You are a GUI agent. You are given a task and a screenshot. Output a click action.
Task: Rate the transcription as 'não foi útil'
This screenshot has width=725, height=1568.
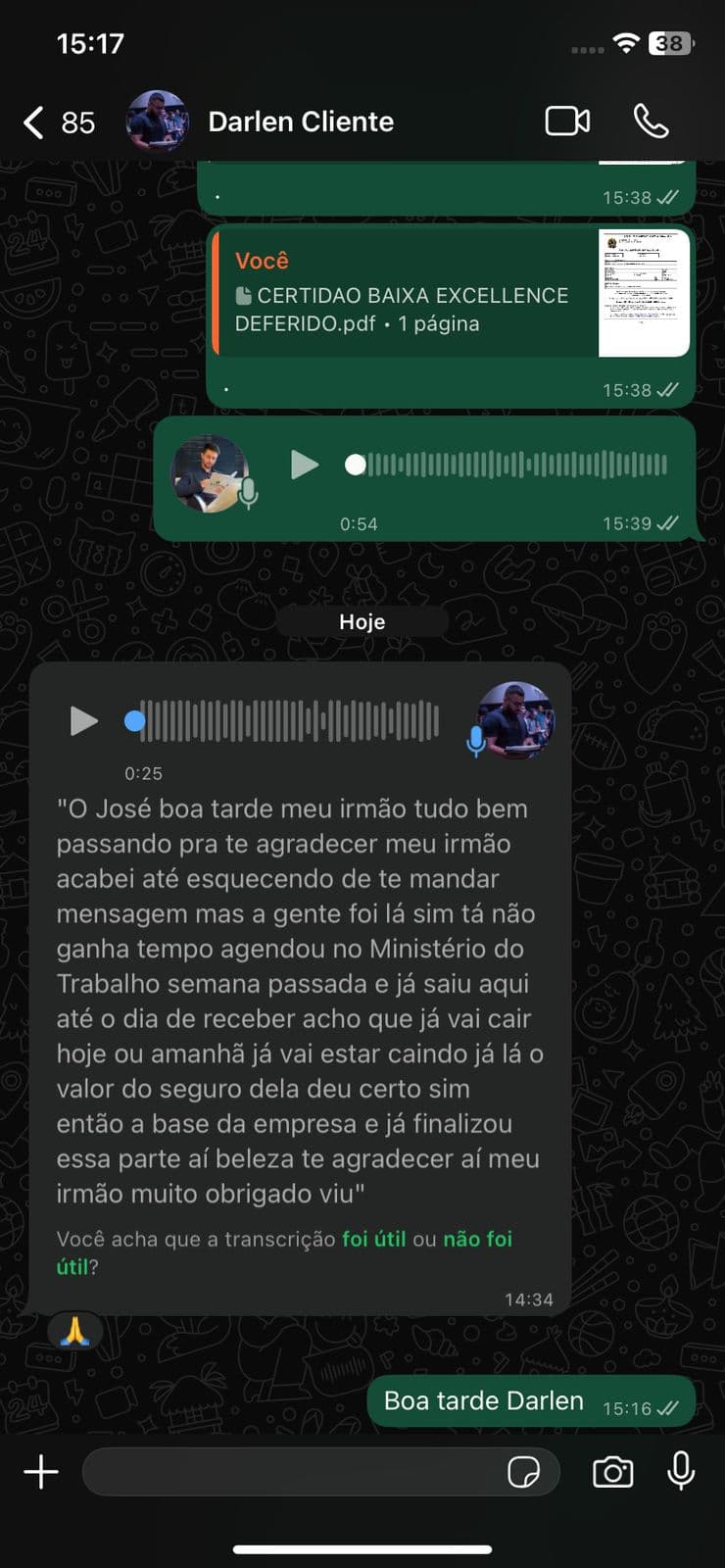coord(477,1239)
